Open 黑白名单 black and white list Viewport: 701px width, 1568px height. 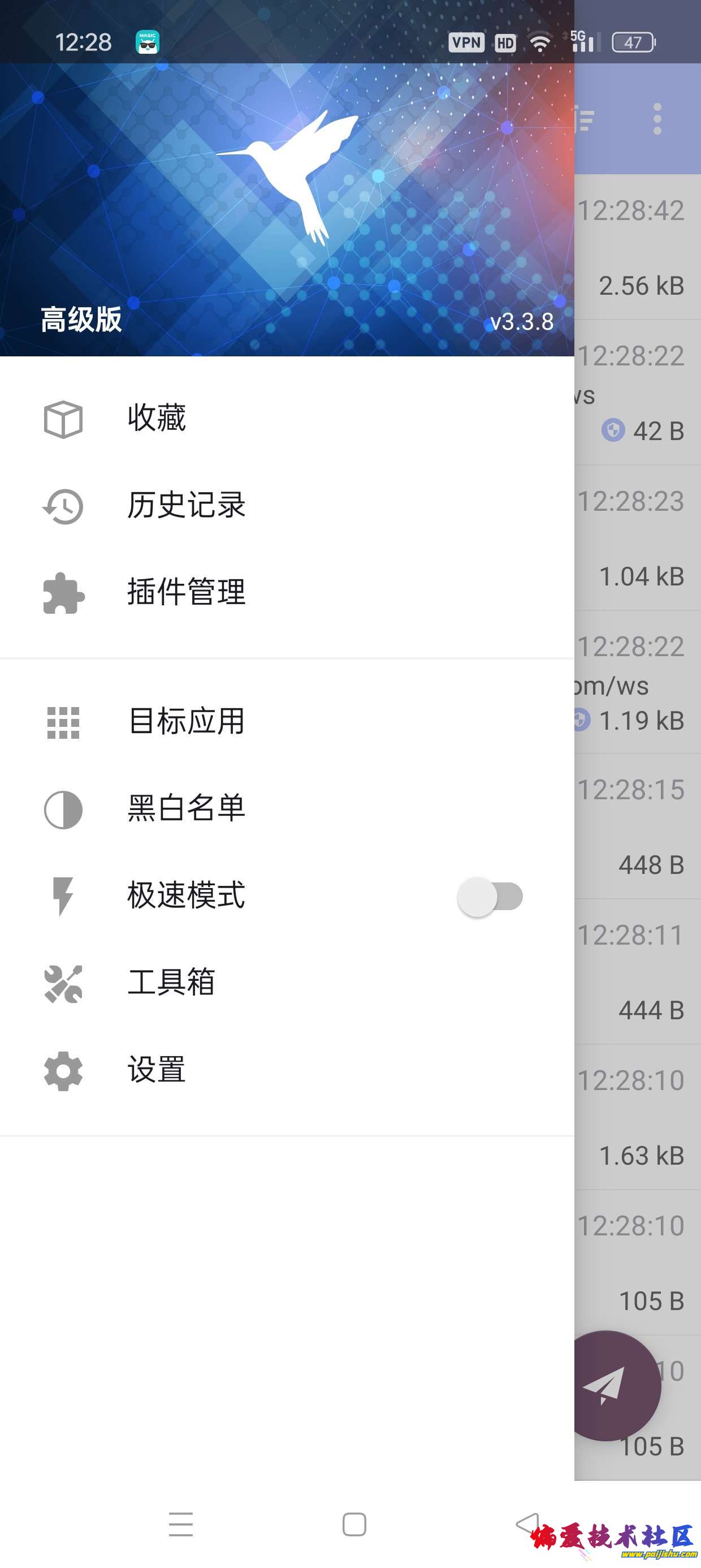point(185,808)
